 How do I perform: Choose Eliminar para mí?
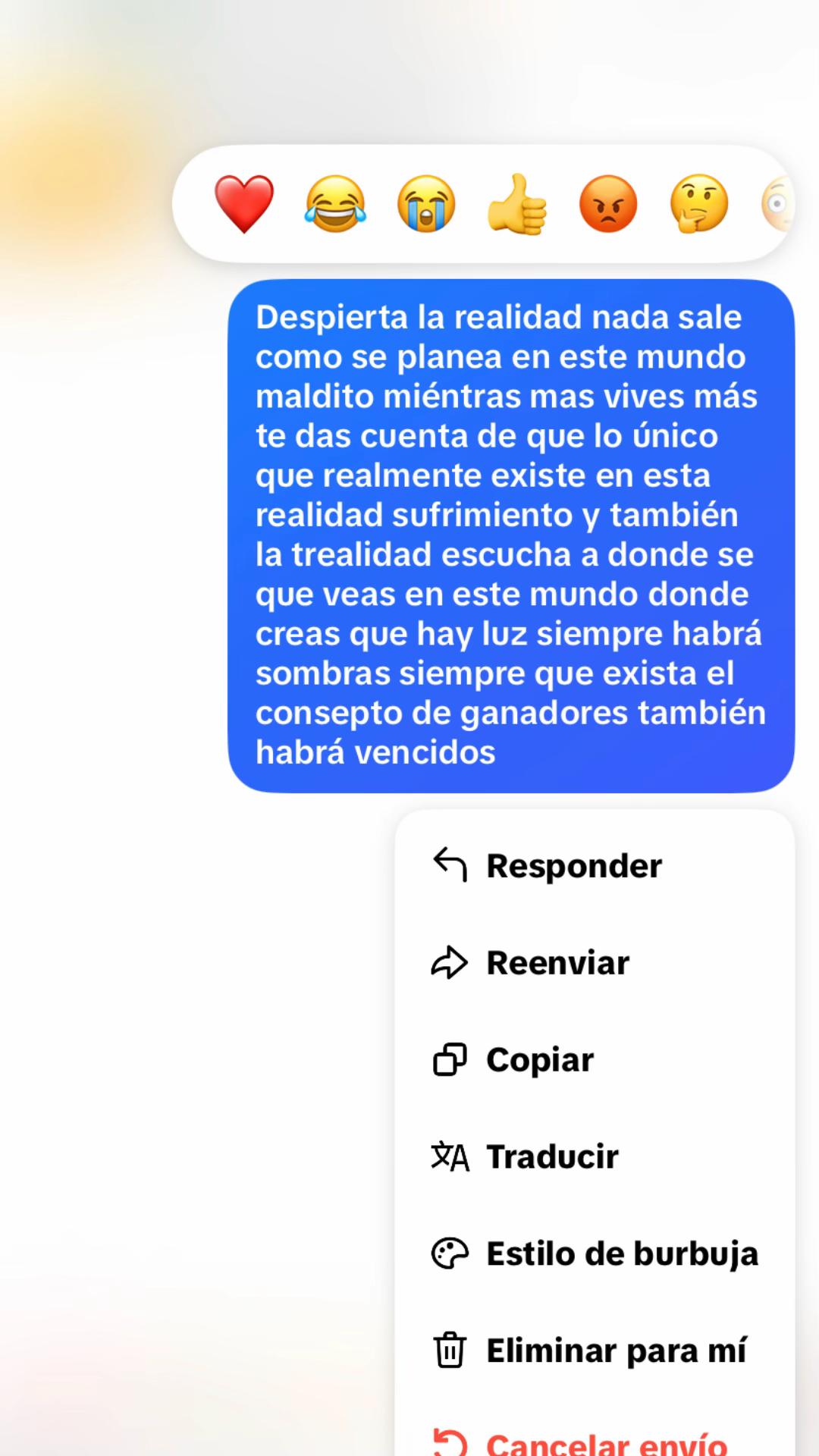coord(595,1351)
